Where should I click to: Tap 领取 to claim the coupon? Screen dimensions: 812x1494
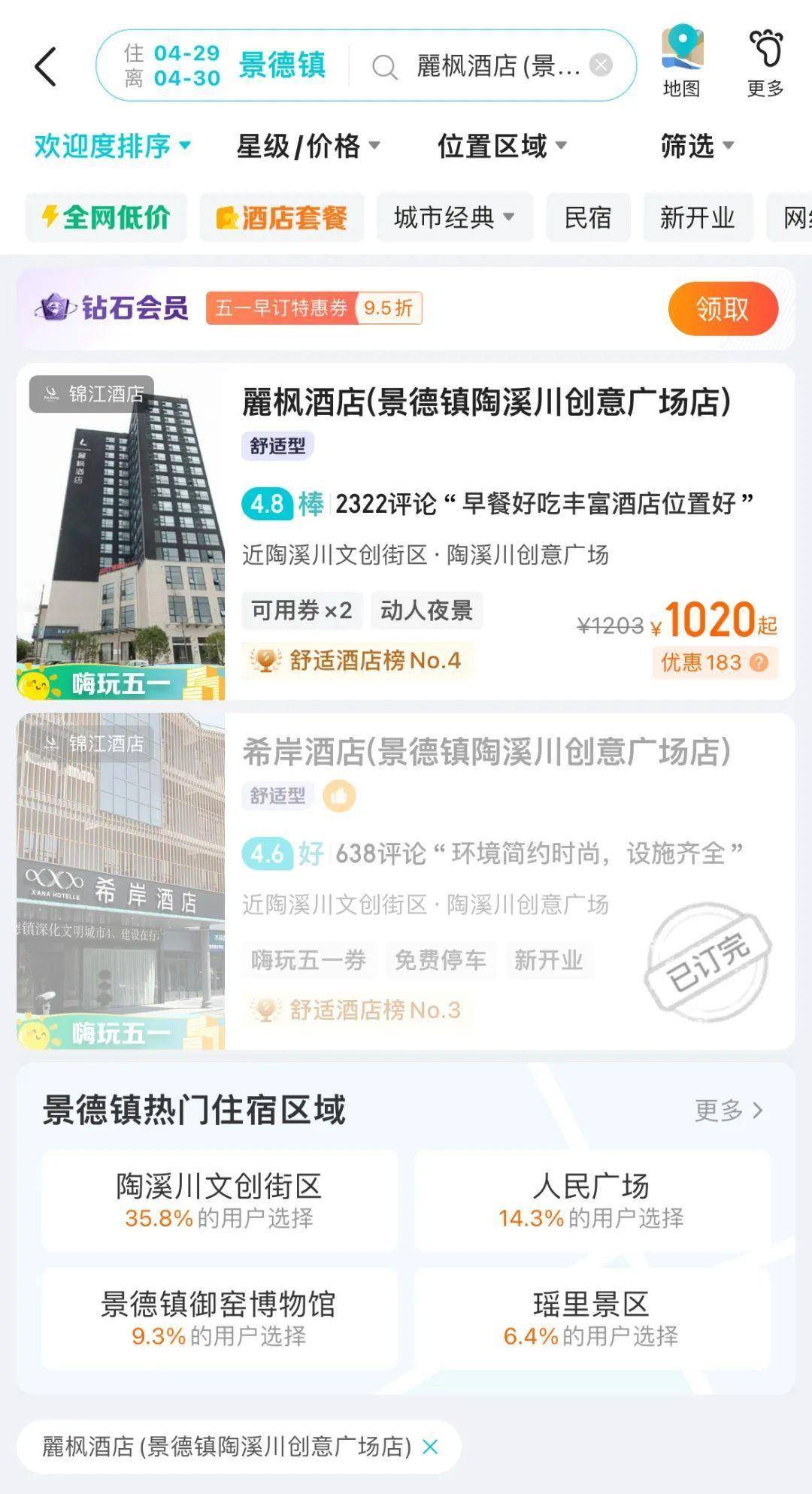[722, 309]
